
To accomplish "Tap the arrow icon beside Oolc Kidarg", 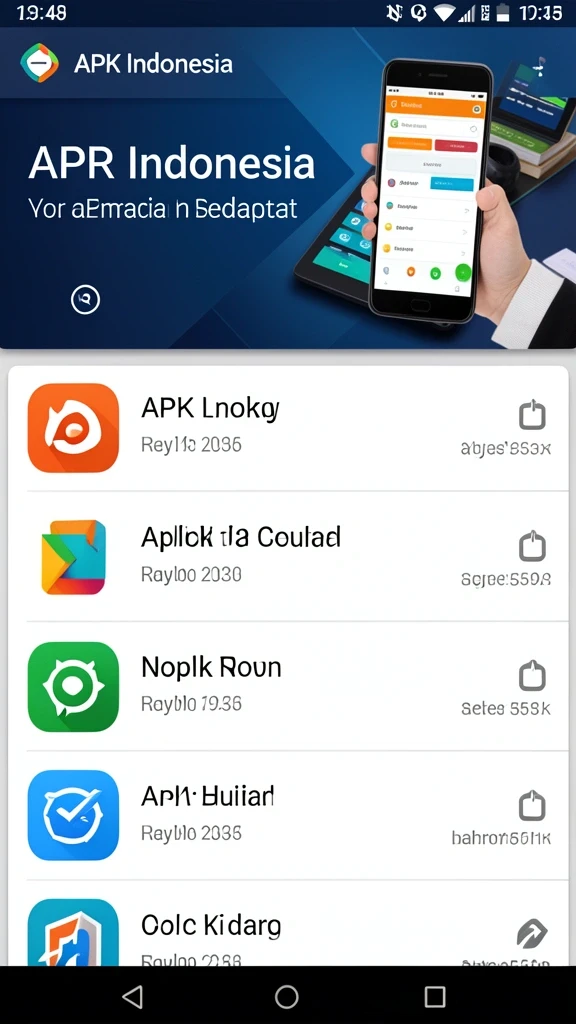I will point(532,934).
